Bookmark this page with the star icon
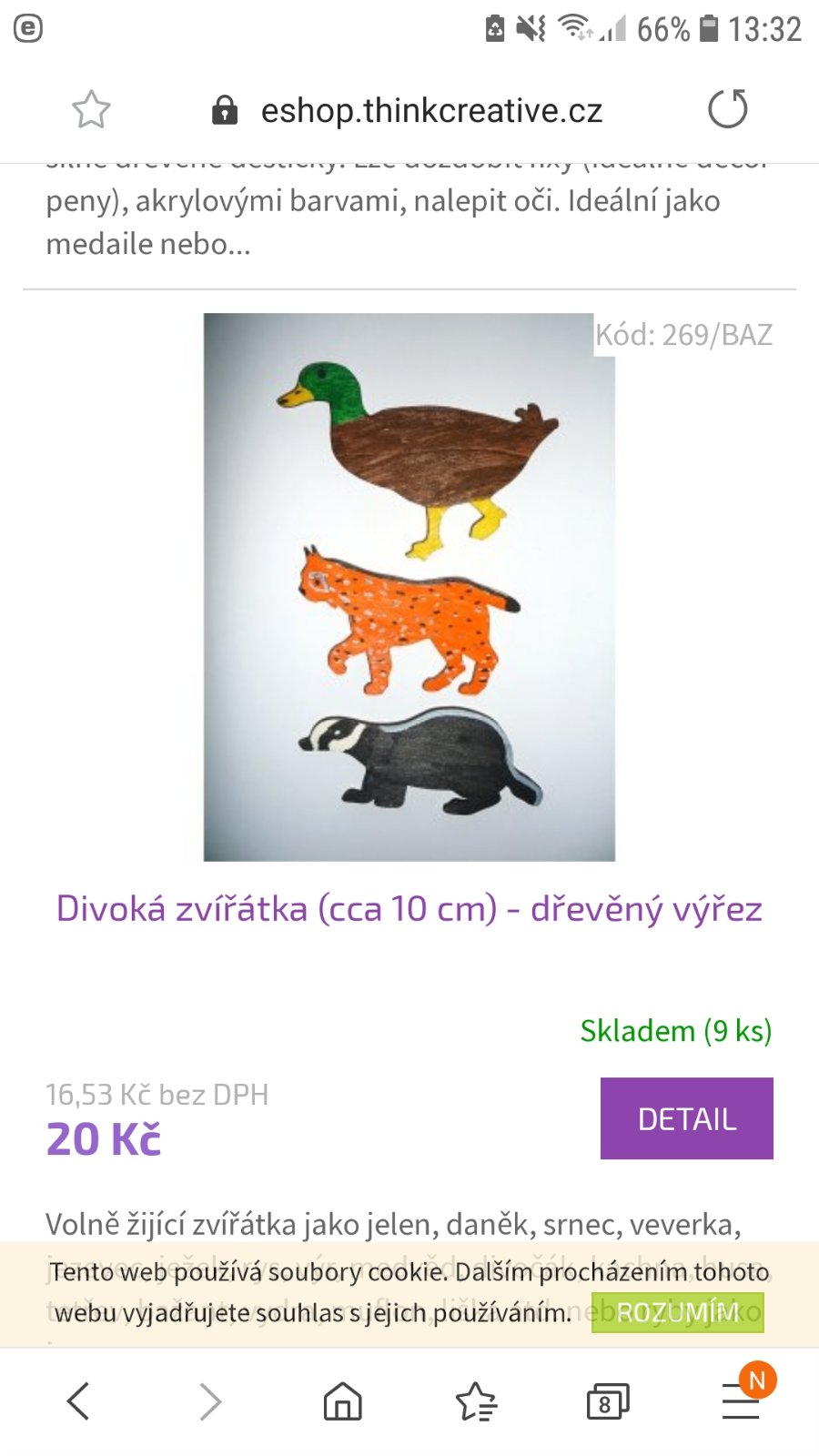Viewport: 819px width, 1456px height. [x=91, y=110]
